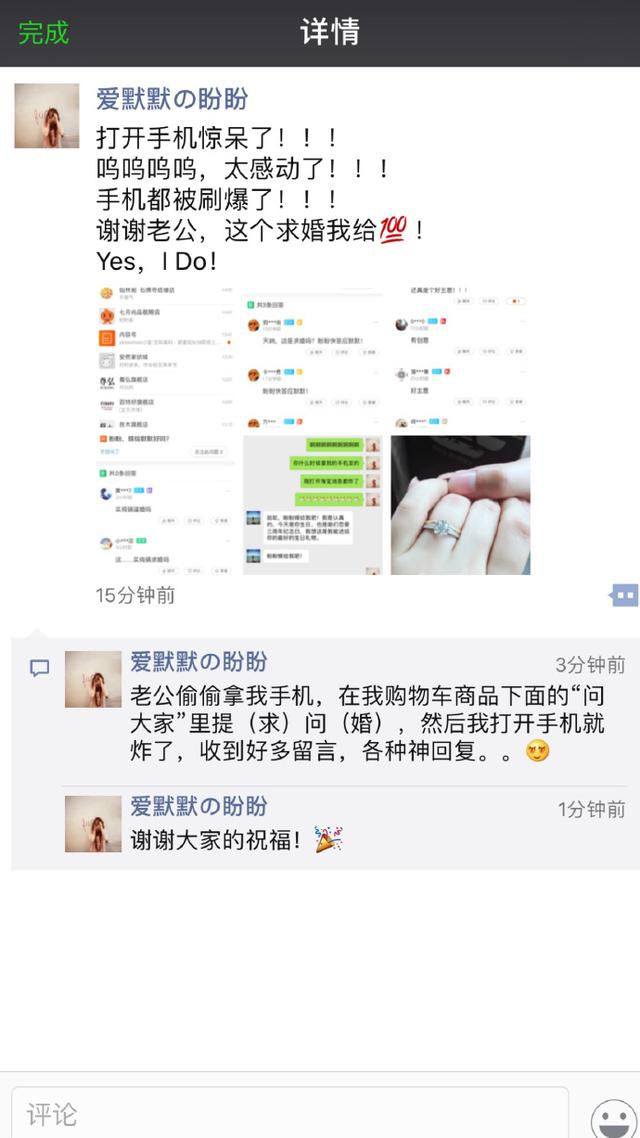Reply to the comment ending with 各种神回复
Screen dimensions: 640x1138
367,722
